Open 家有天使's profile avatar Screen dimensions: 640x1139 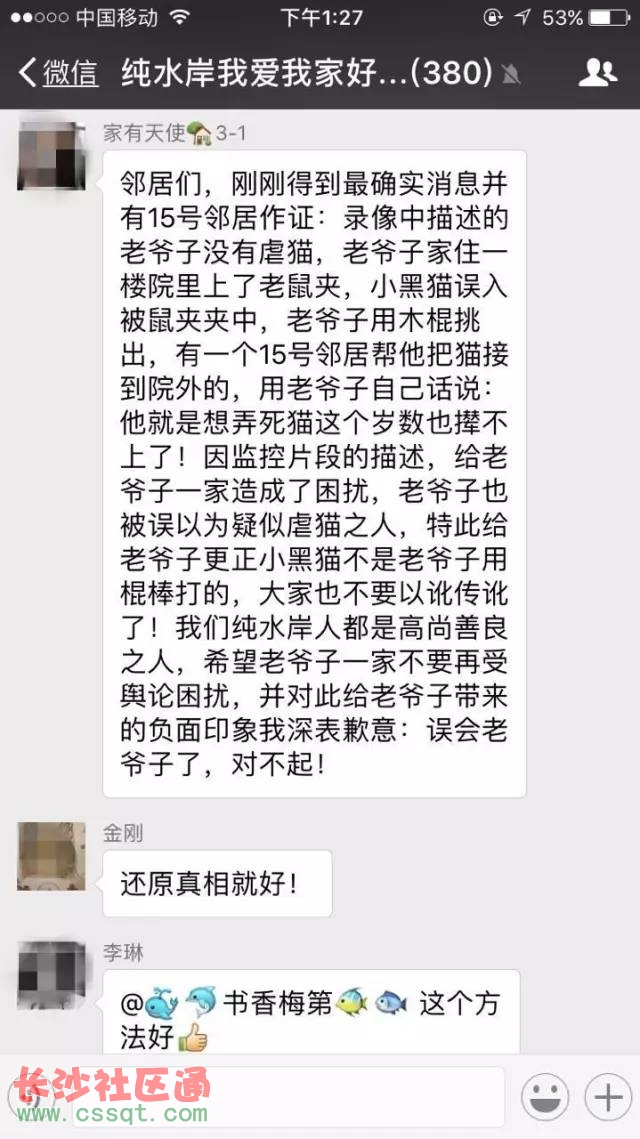pyautogui.click(x=51, y=155)
